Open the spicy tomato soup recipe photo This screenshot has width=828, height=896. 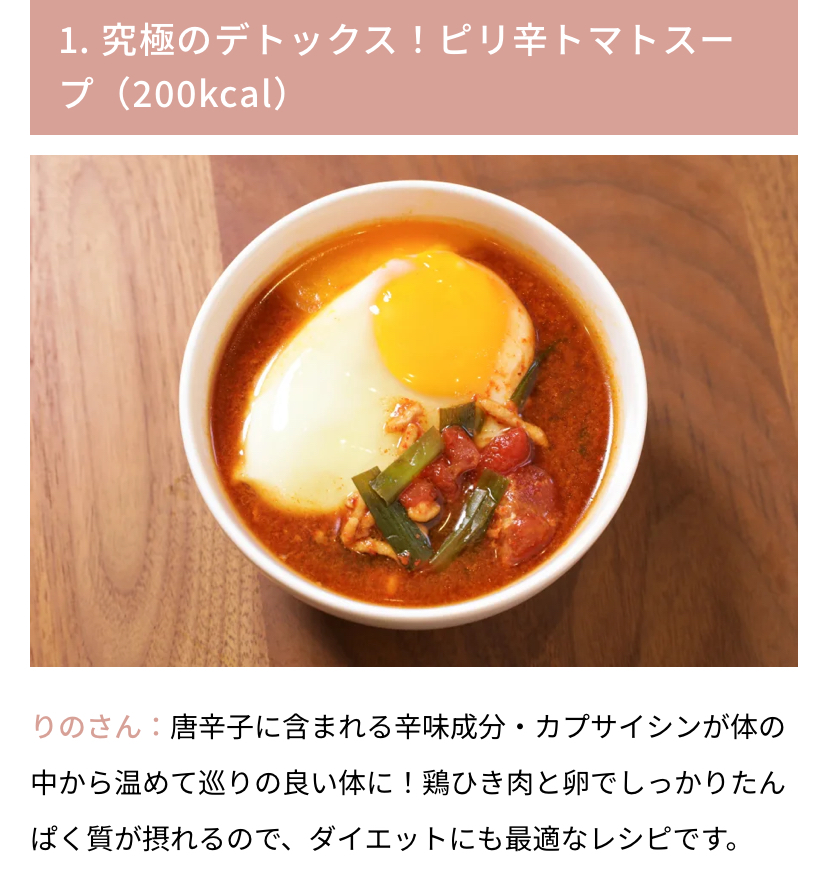[x=414, y=410]
